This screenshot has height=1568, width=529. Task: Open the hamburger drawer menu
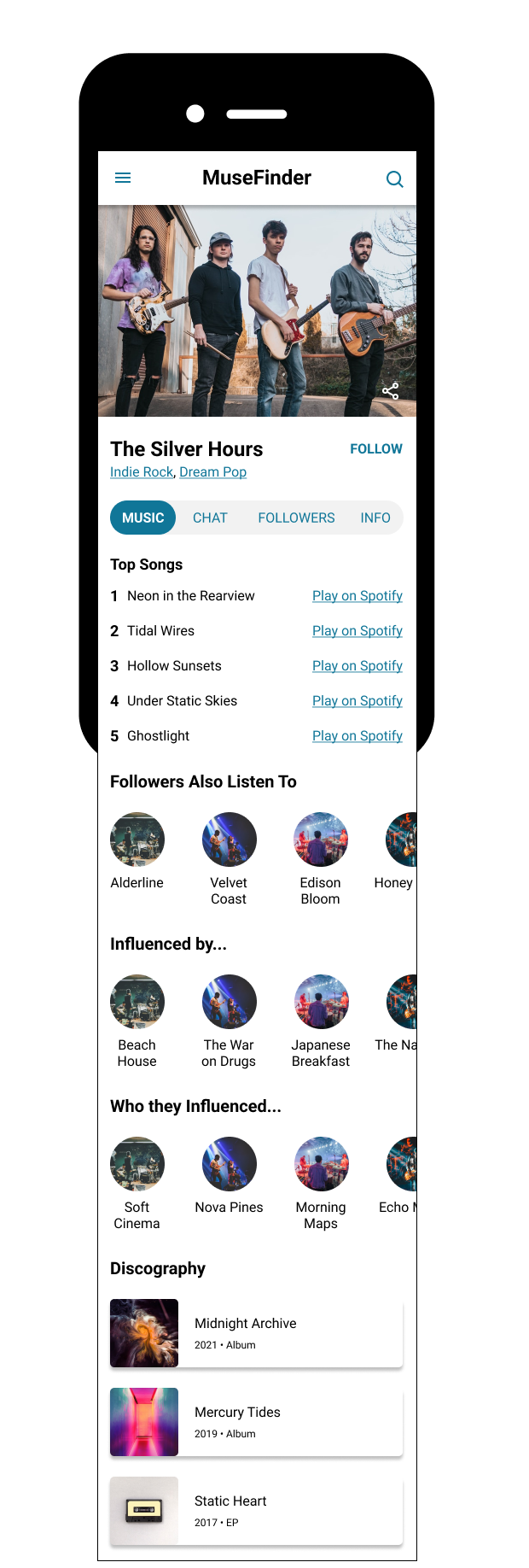click(123, 178)
